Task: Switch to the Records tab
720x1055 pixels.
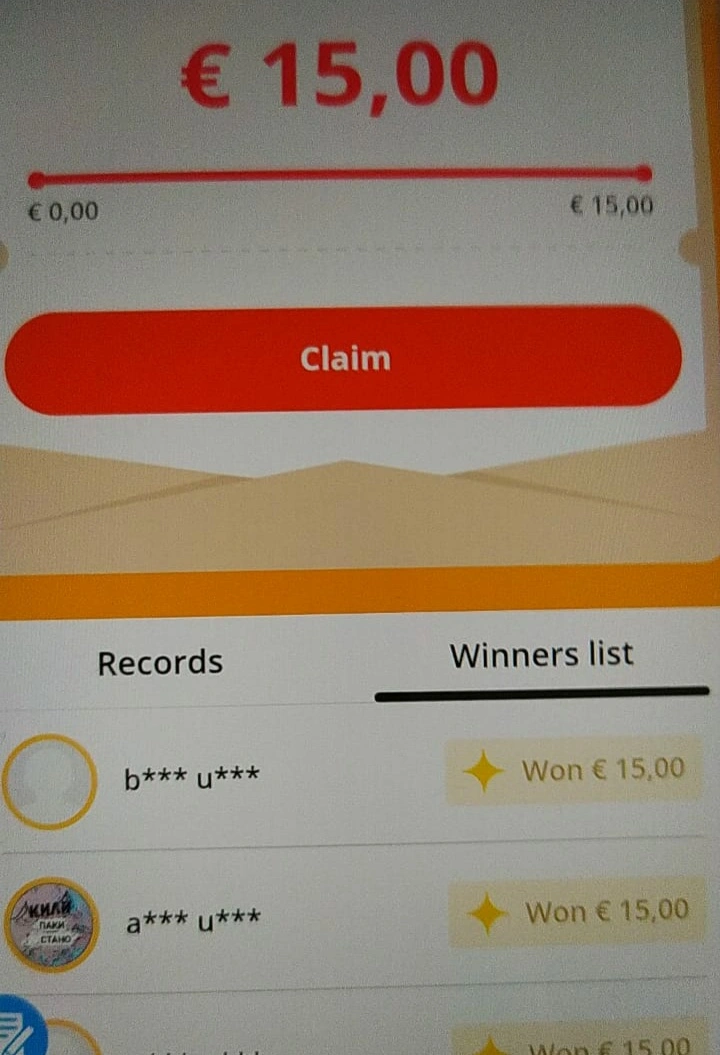Action: [x=160, y=663]
